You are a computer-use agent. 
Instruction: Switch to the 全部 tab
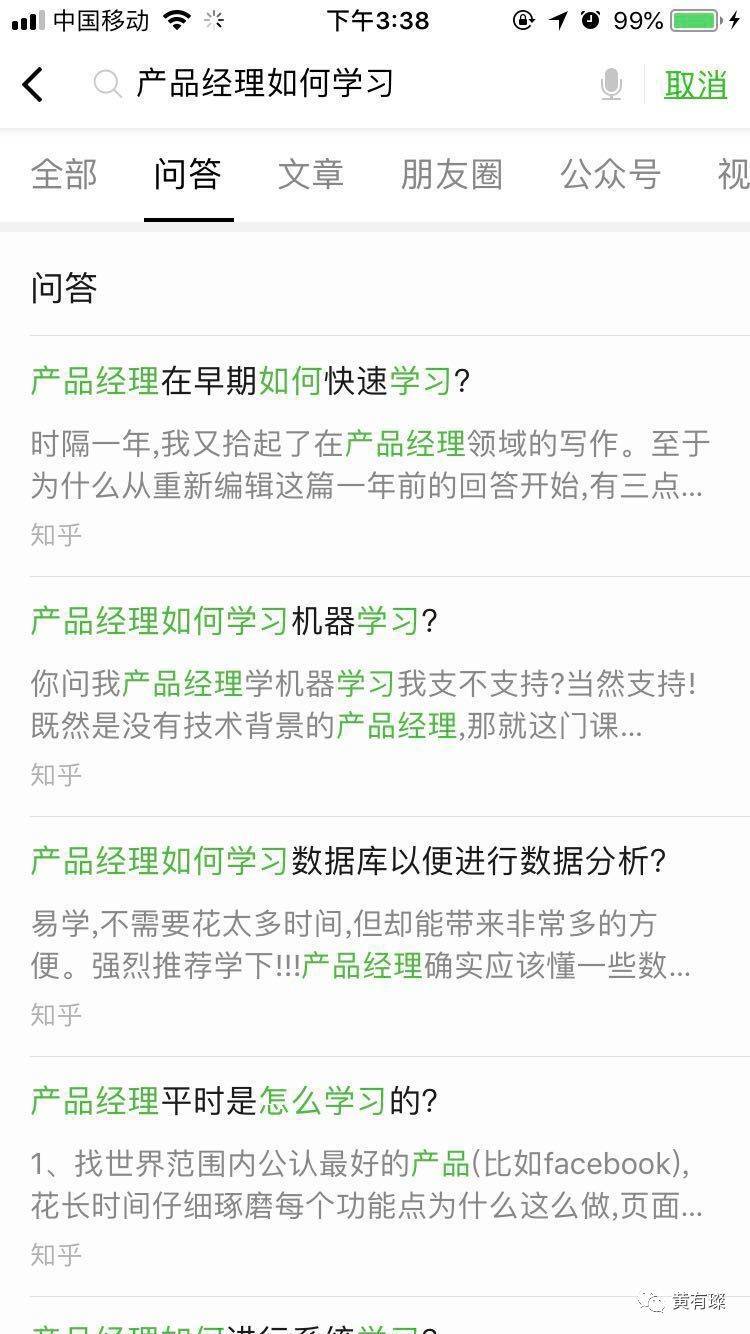pos(64,174)
